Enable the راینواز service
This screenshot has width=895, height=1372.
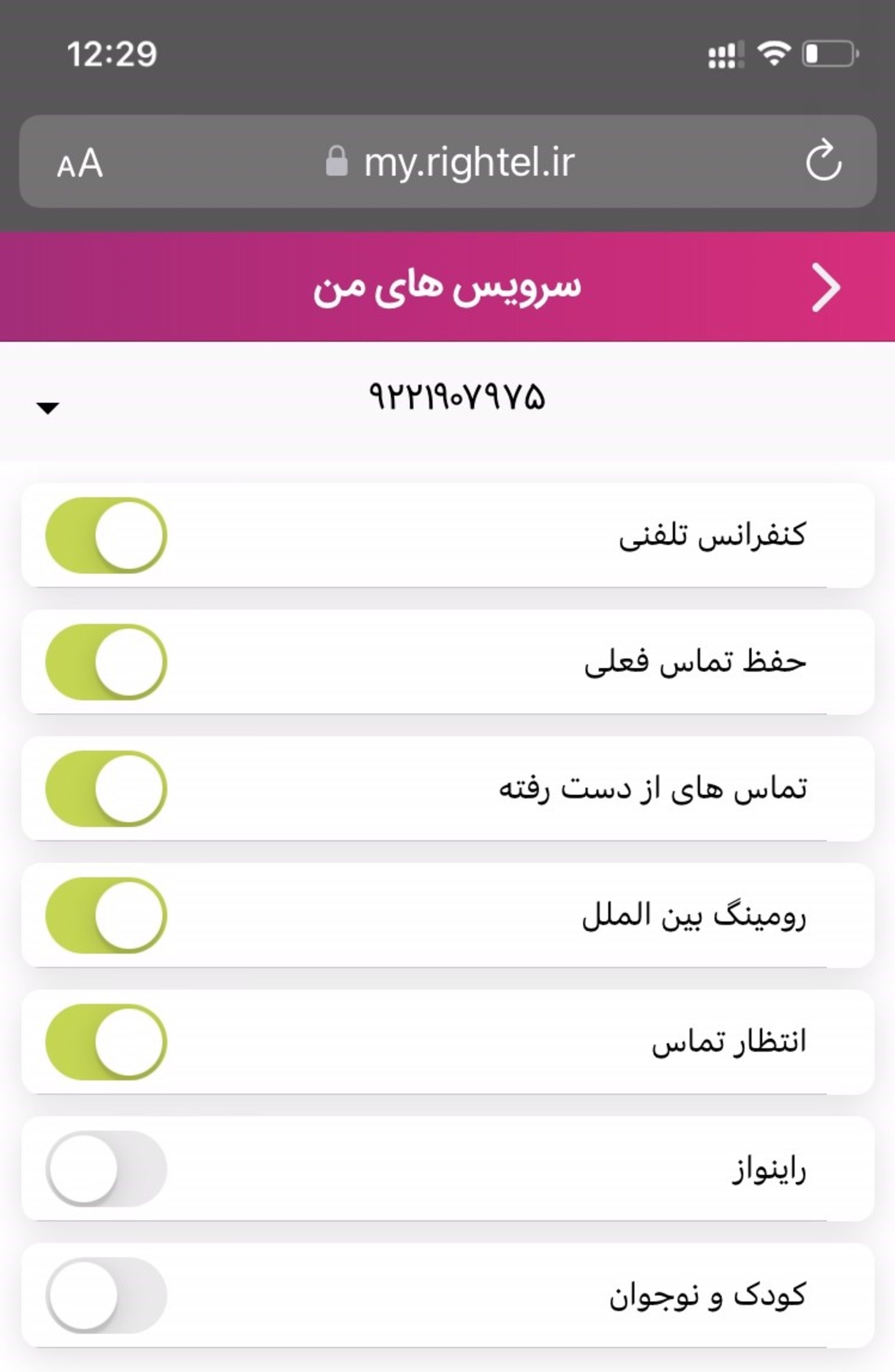coord(107,1169)
